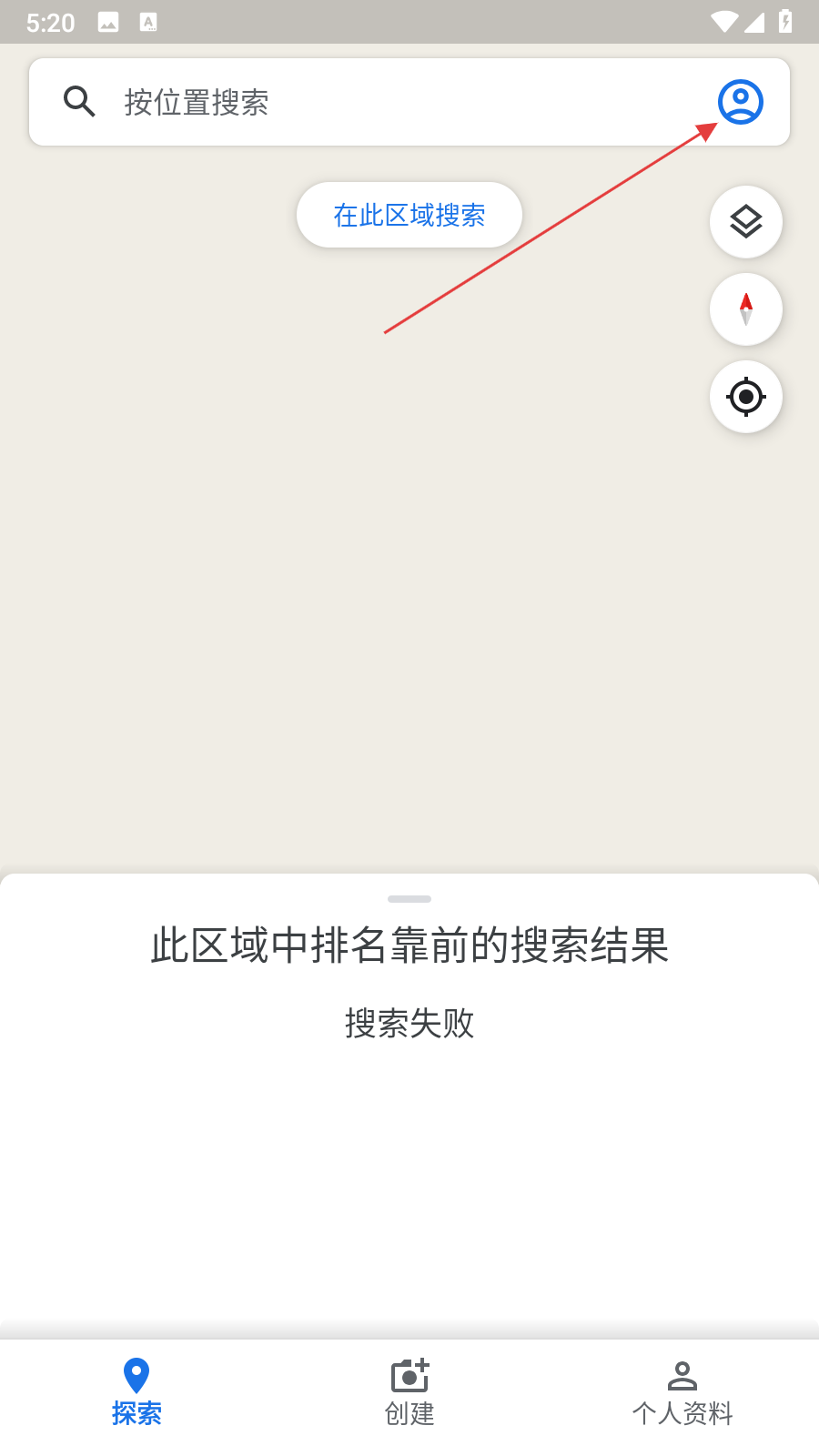The image size is (819, 1456).
Task: Reset map orientation with the compass
Action: pyautogui.click(x=746, y=309)
